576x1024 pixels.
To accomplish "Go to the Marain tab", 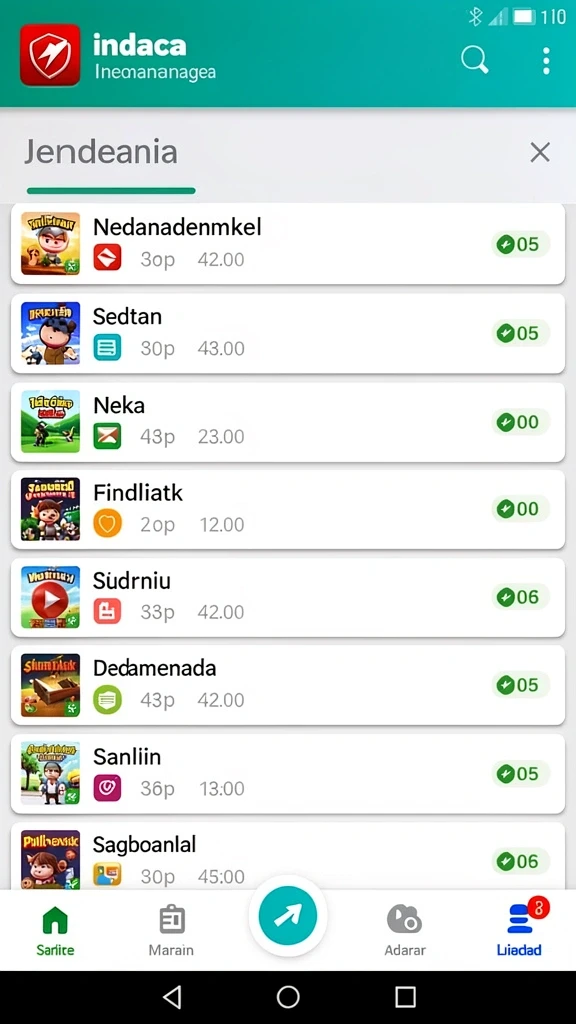I will 171,930.
